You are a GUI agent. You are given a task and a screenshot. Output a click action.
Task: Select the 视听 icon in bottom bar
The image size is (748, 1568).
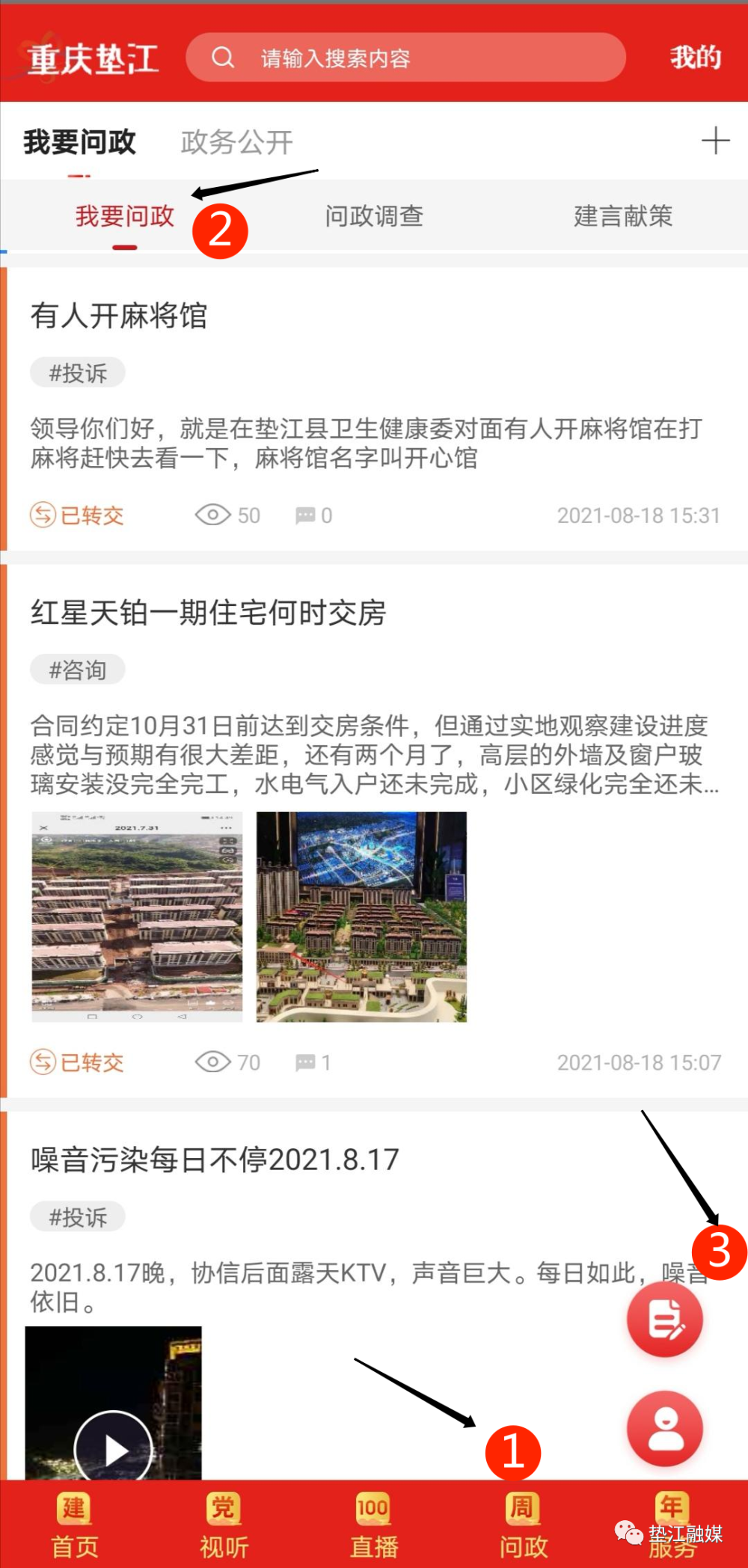tap(222, 1522)
